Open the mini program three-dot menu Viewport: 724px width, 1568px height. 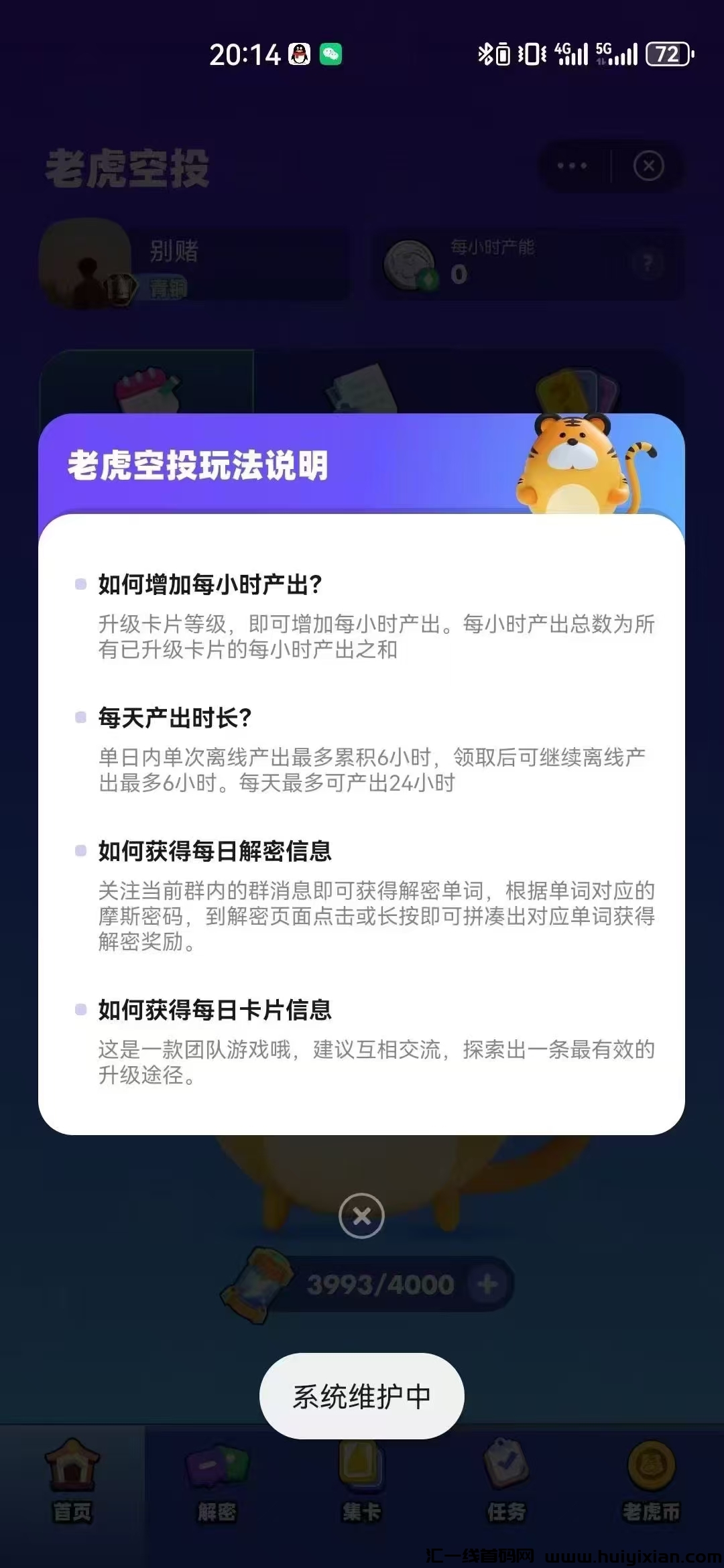pyautogui.click(x=572, y=166)
